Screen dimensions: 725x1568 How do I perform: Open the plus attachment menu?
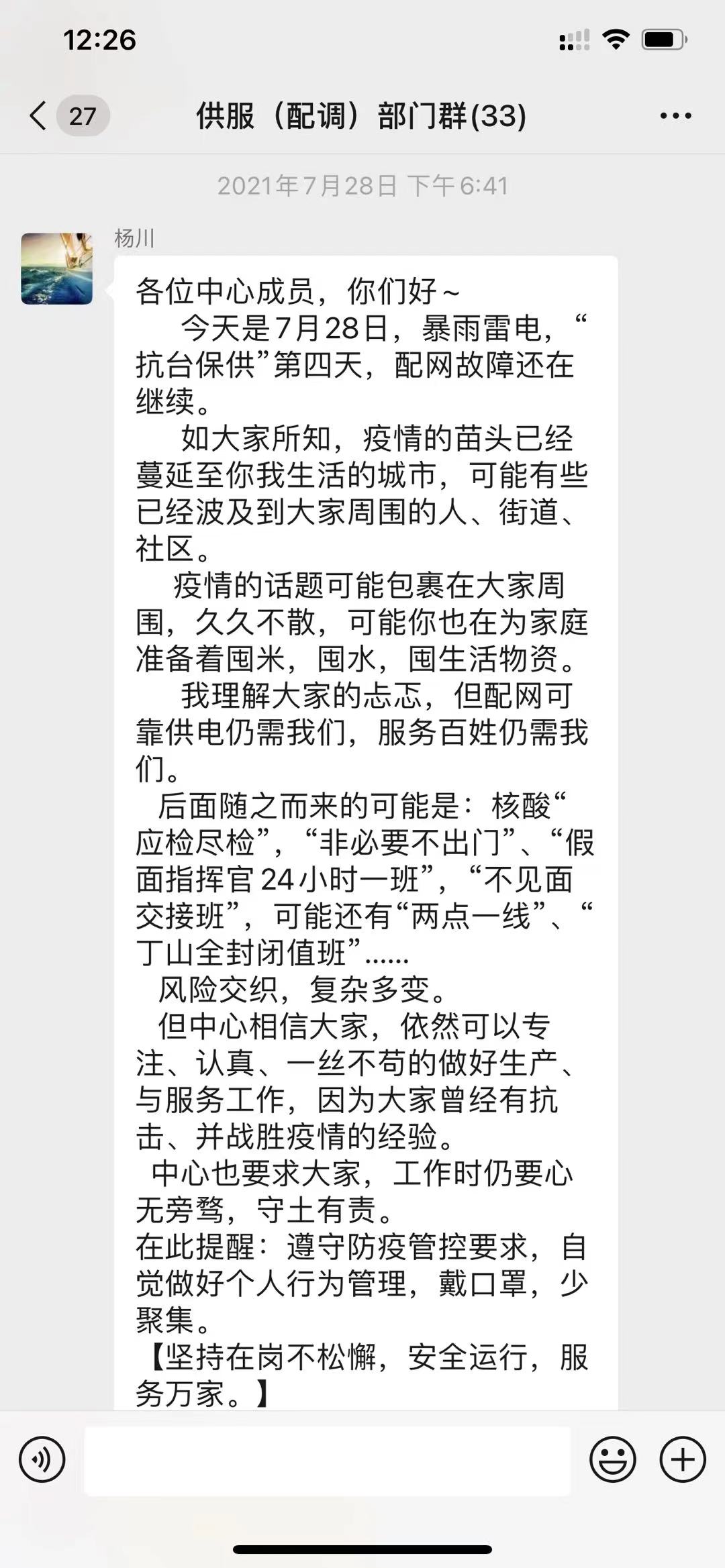(x=683, y=1459)
